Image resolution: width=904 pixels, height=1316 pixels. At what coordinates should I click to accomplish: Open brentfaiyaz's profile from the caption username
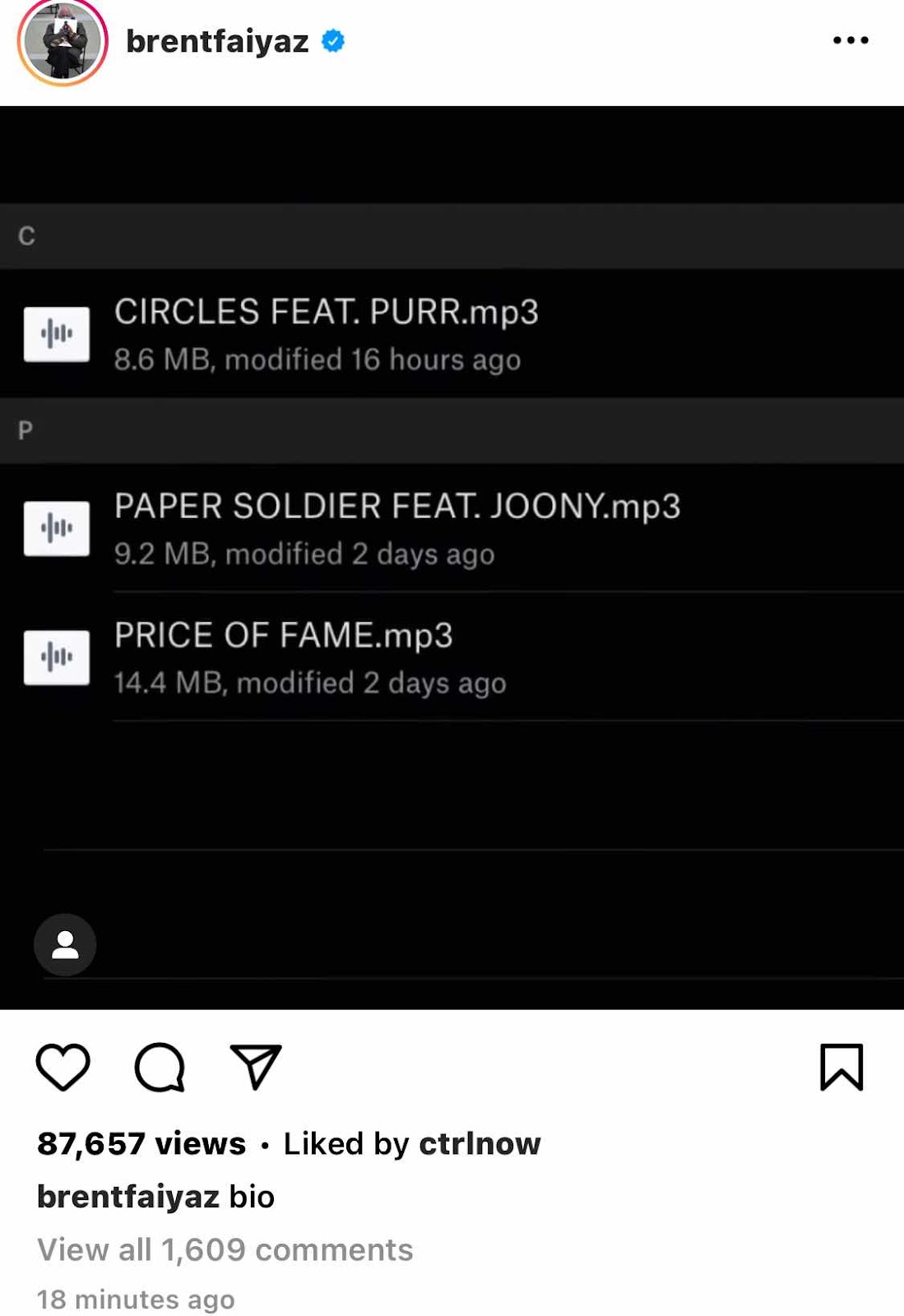128,1196
